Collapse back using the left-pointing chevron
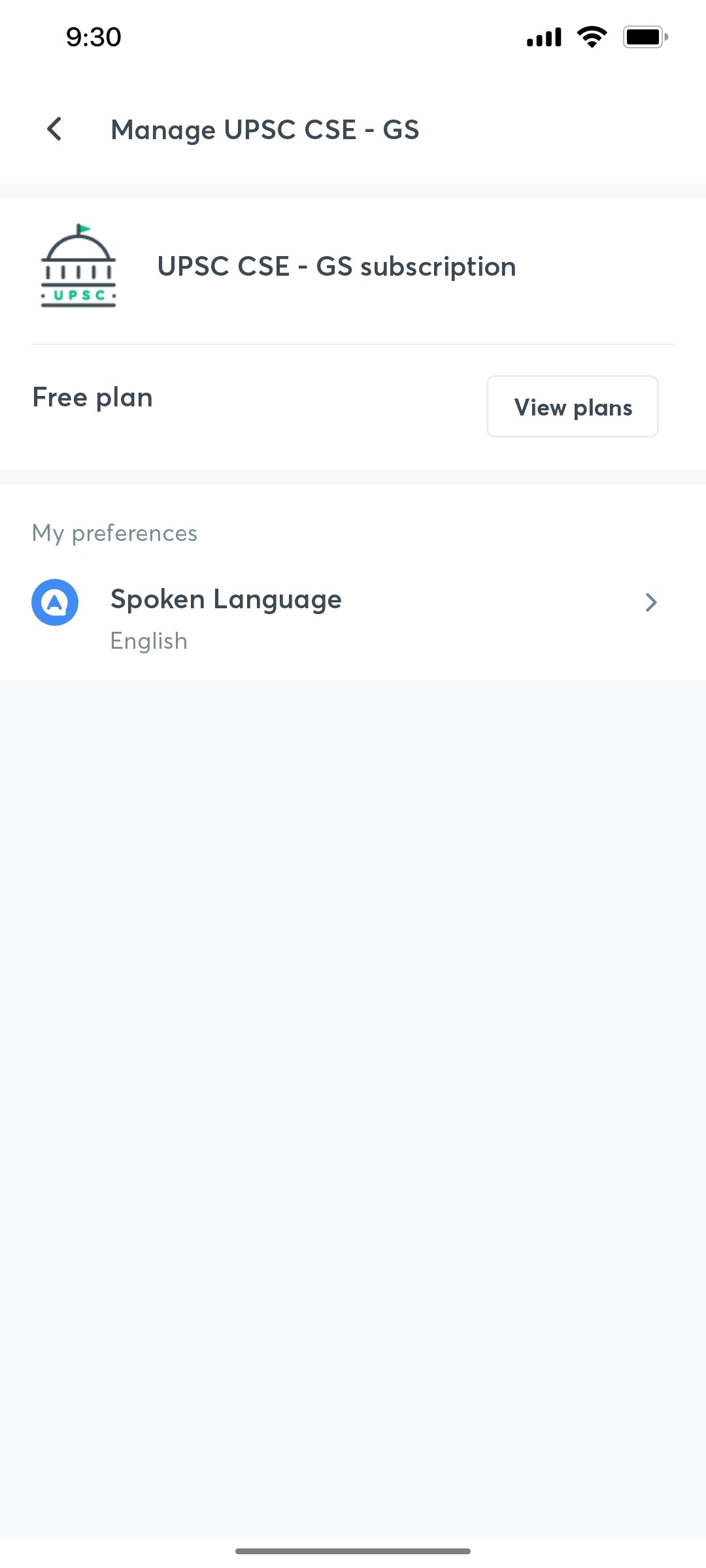 (55, 129)
